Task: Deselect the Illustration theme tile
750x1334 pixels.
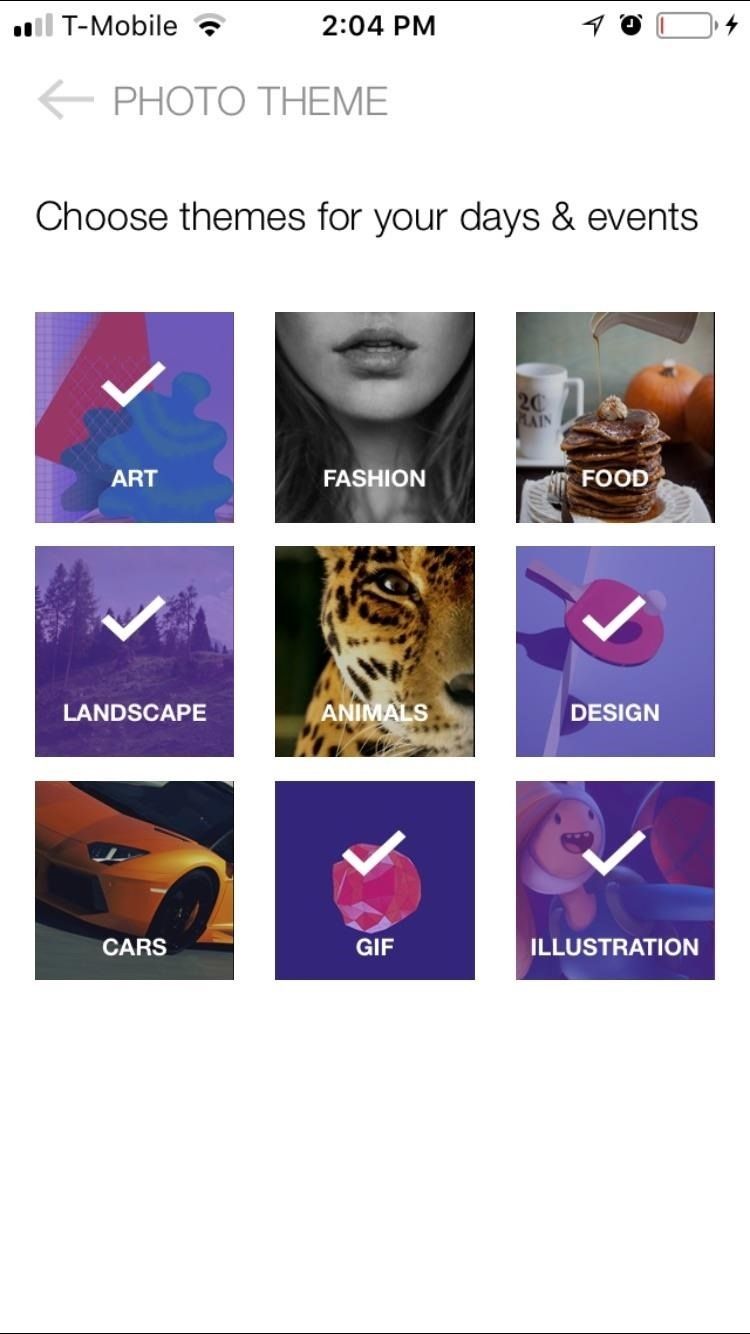Action: 615,880
